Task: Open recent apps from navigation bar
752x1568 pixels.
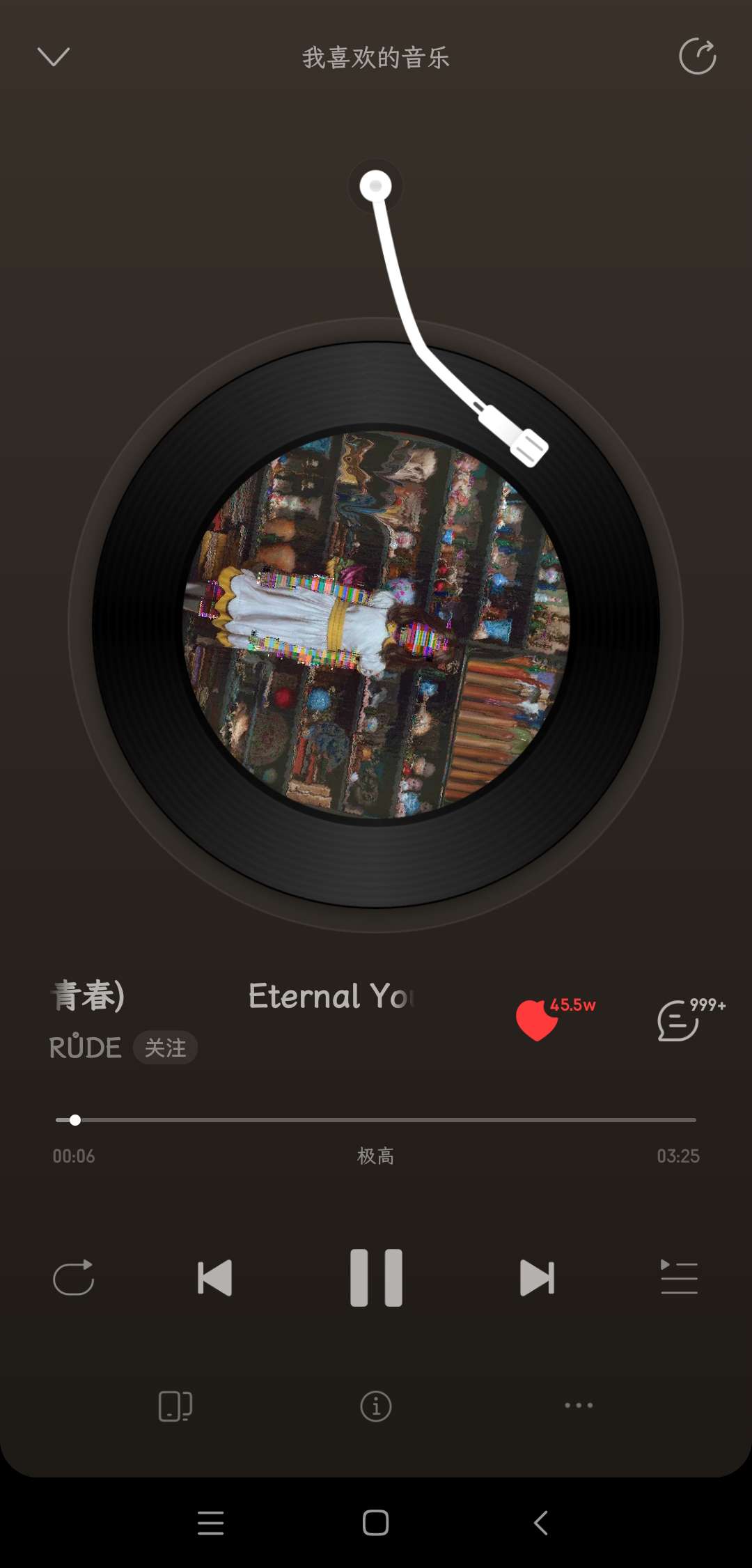Action: coord(210,1523)
